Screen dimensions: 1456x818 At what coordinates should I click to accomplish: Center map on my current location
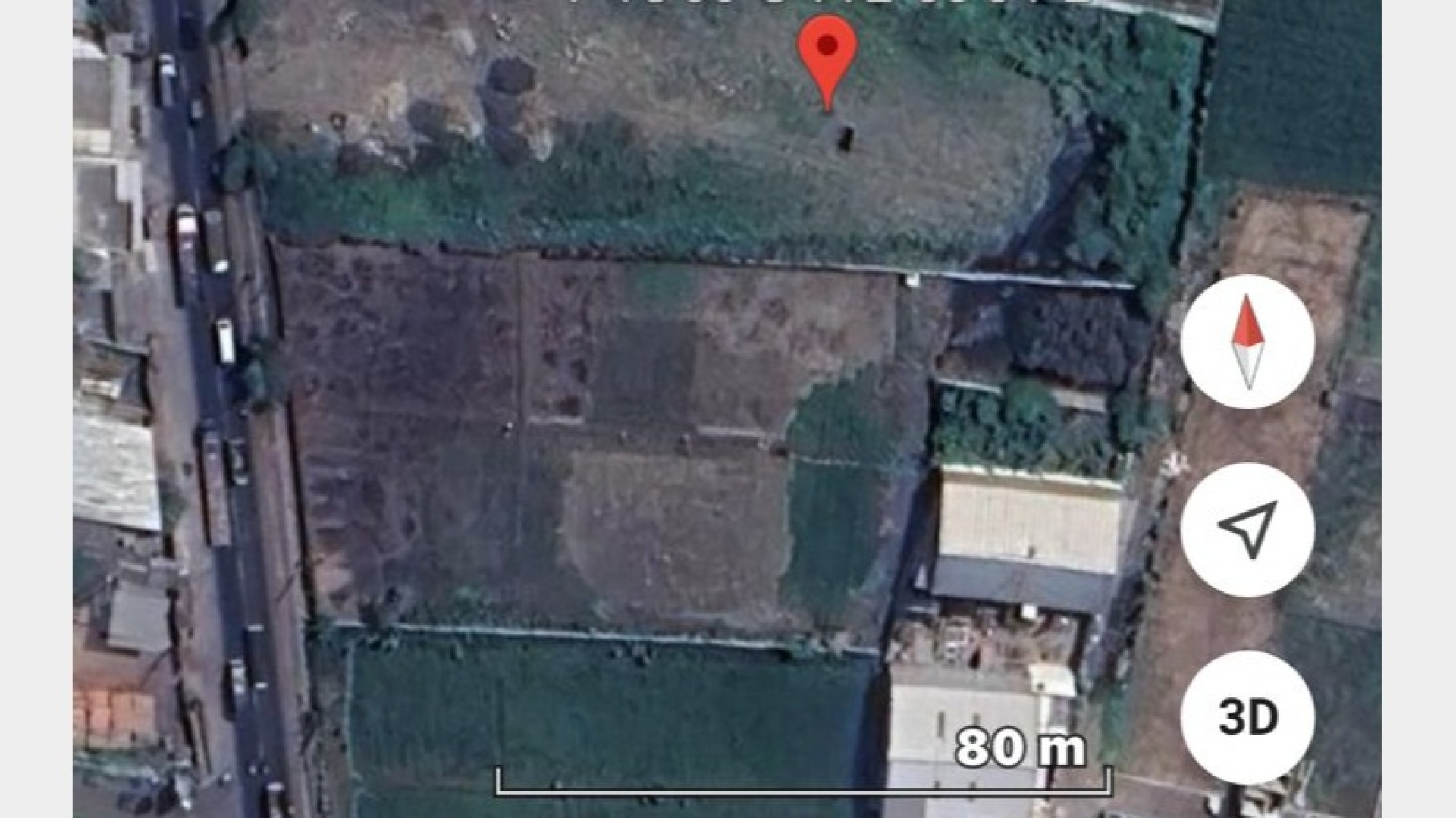point(1247,529)
